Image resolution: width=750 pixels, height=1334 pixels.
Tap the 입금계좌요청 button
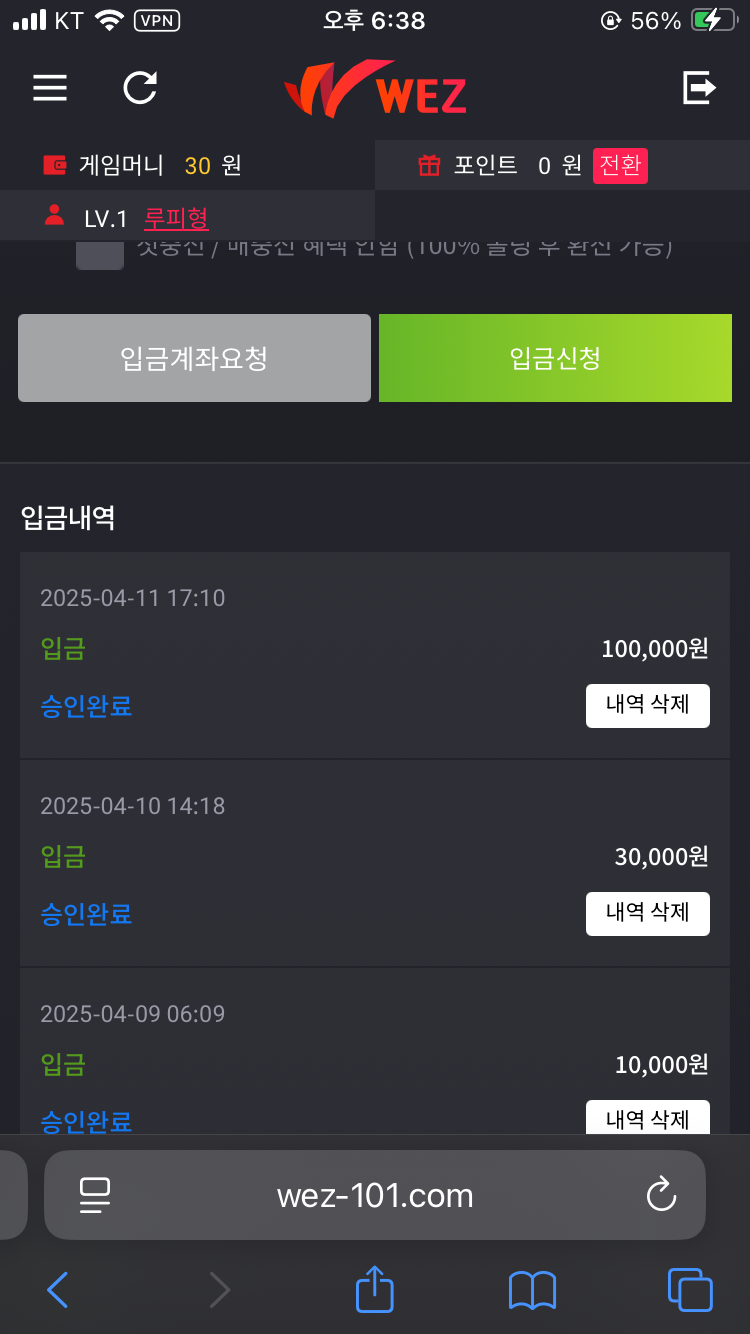click(194, 358)
